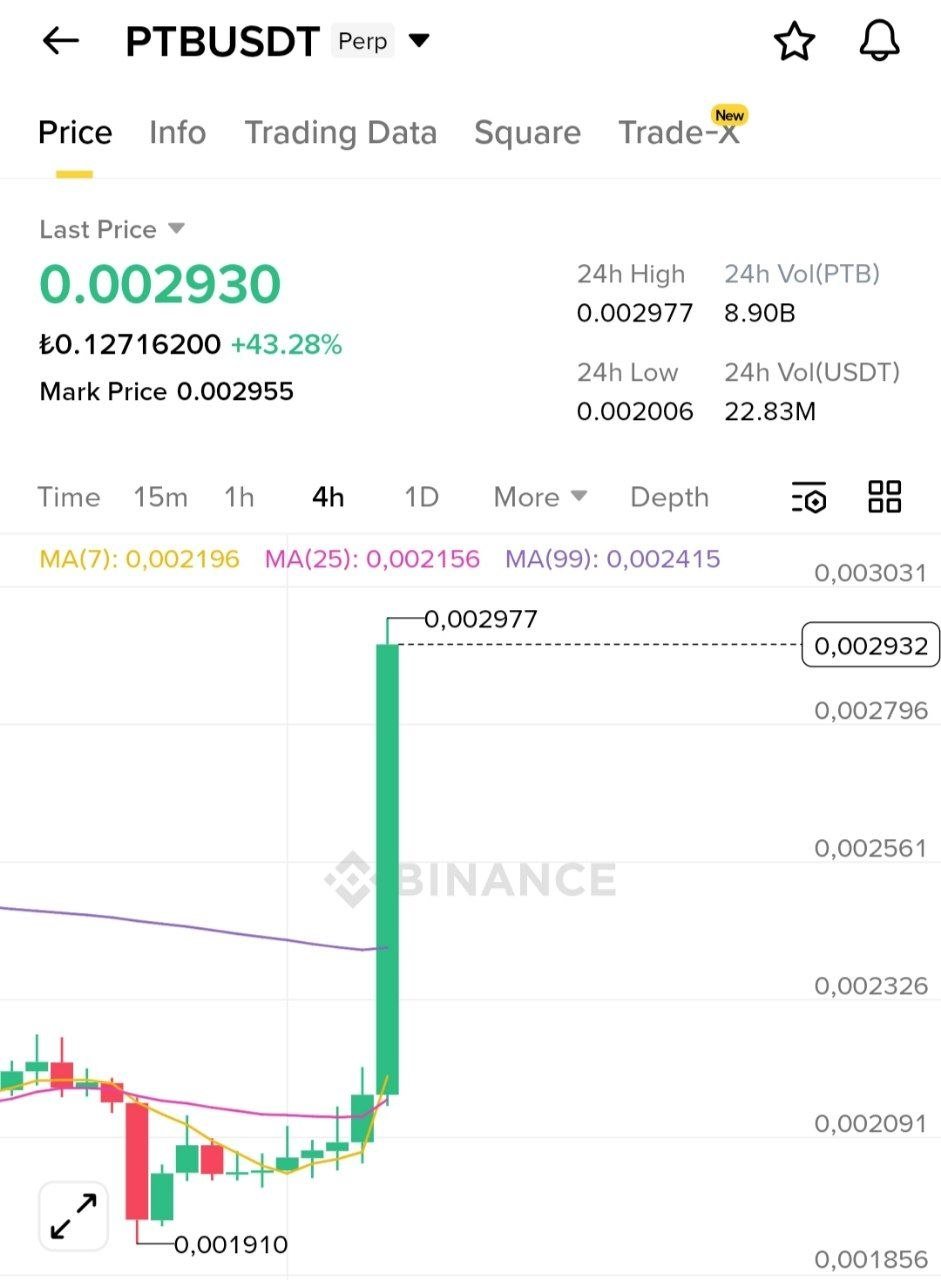941x1280 pixels.
Task: Select the 1D chart interval
Action: point(421,497)
